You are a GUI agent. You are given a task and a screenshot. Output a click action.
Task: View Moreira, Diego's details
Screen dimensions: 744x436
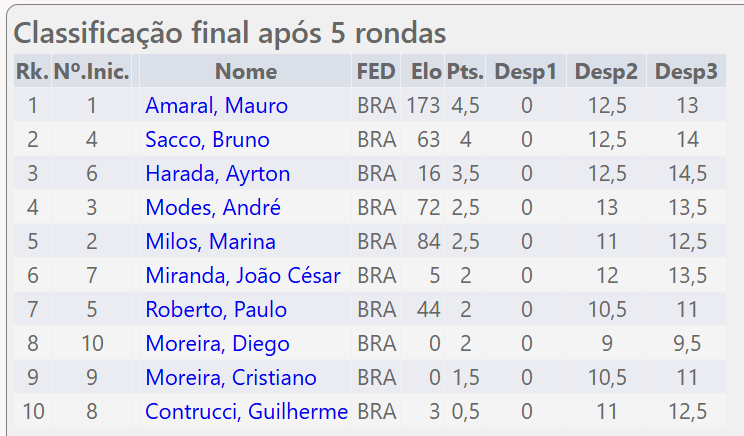pos(217,343)
